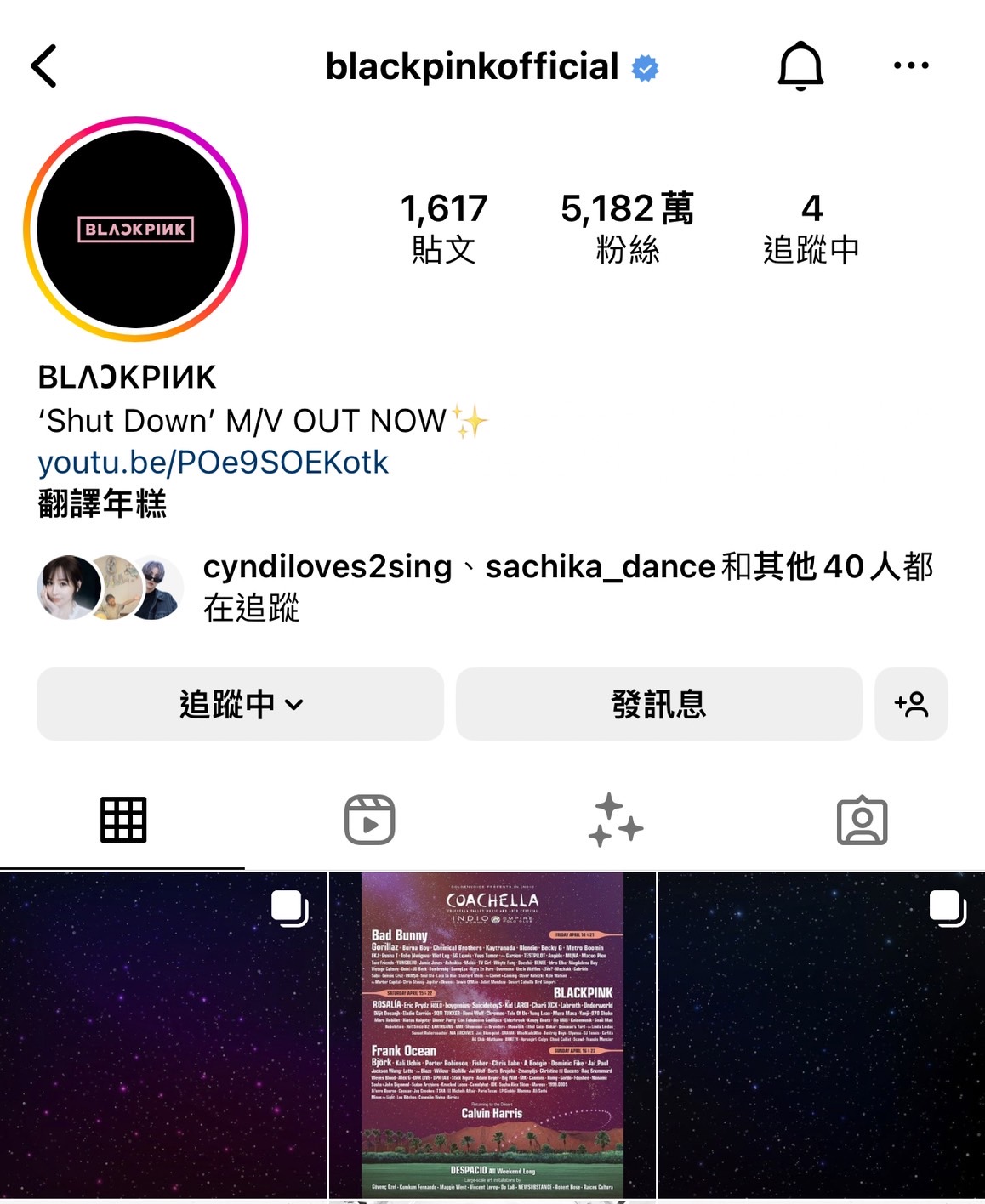
Task: Show suggested accounts with add-person button
Action: pyautogui.click(x=911, y=704)
